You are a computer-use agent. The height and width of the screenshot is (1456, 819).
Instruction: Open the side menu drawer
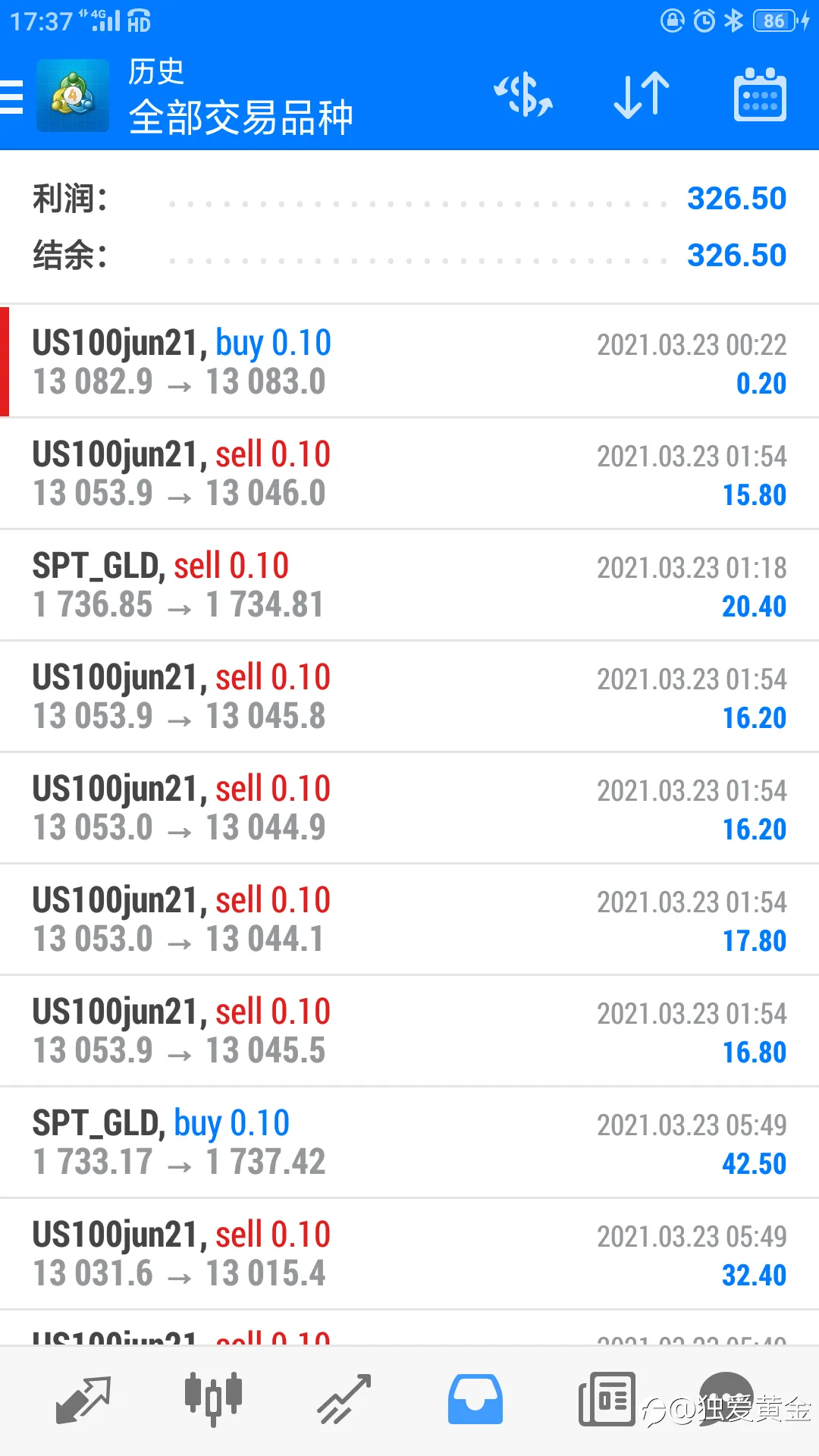click(x=12, y=96)
